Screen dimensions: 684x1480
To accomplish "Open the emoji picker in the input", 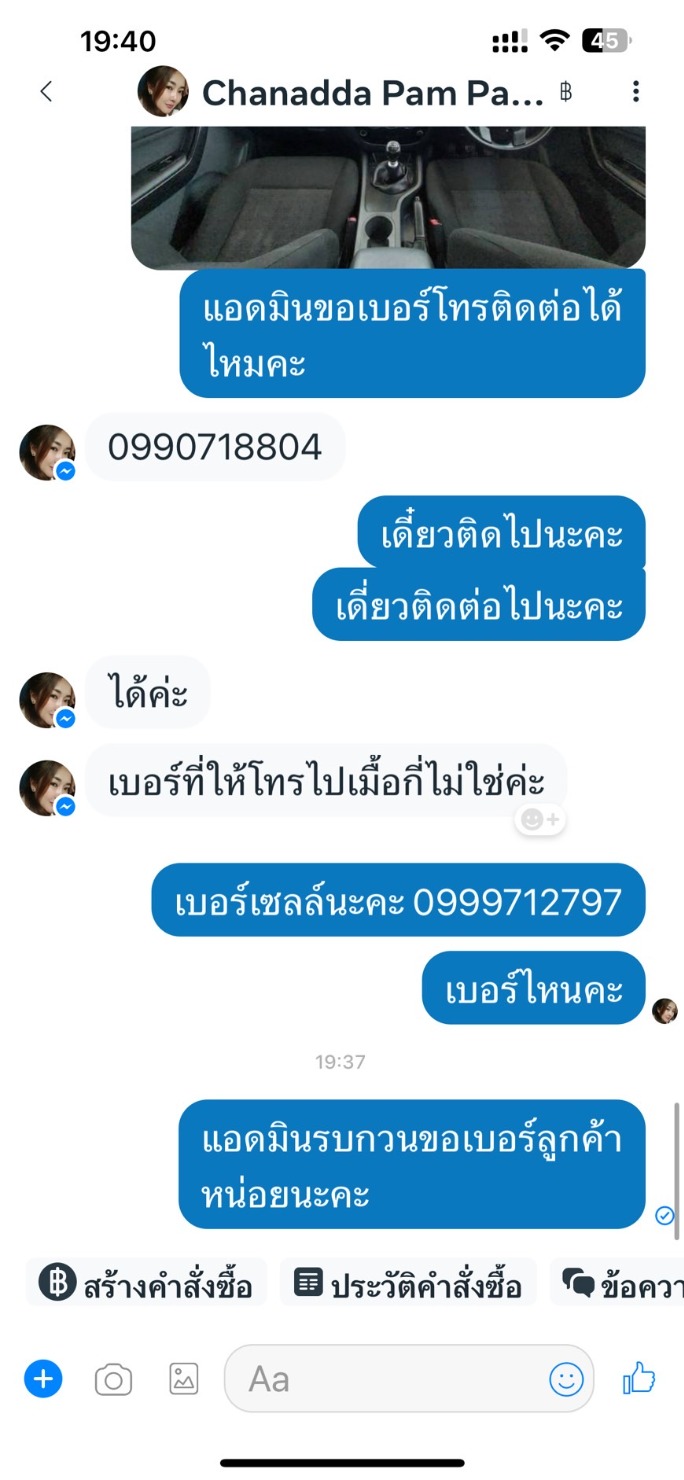I will coord(566,1380).
